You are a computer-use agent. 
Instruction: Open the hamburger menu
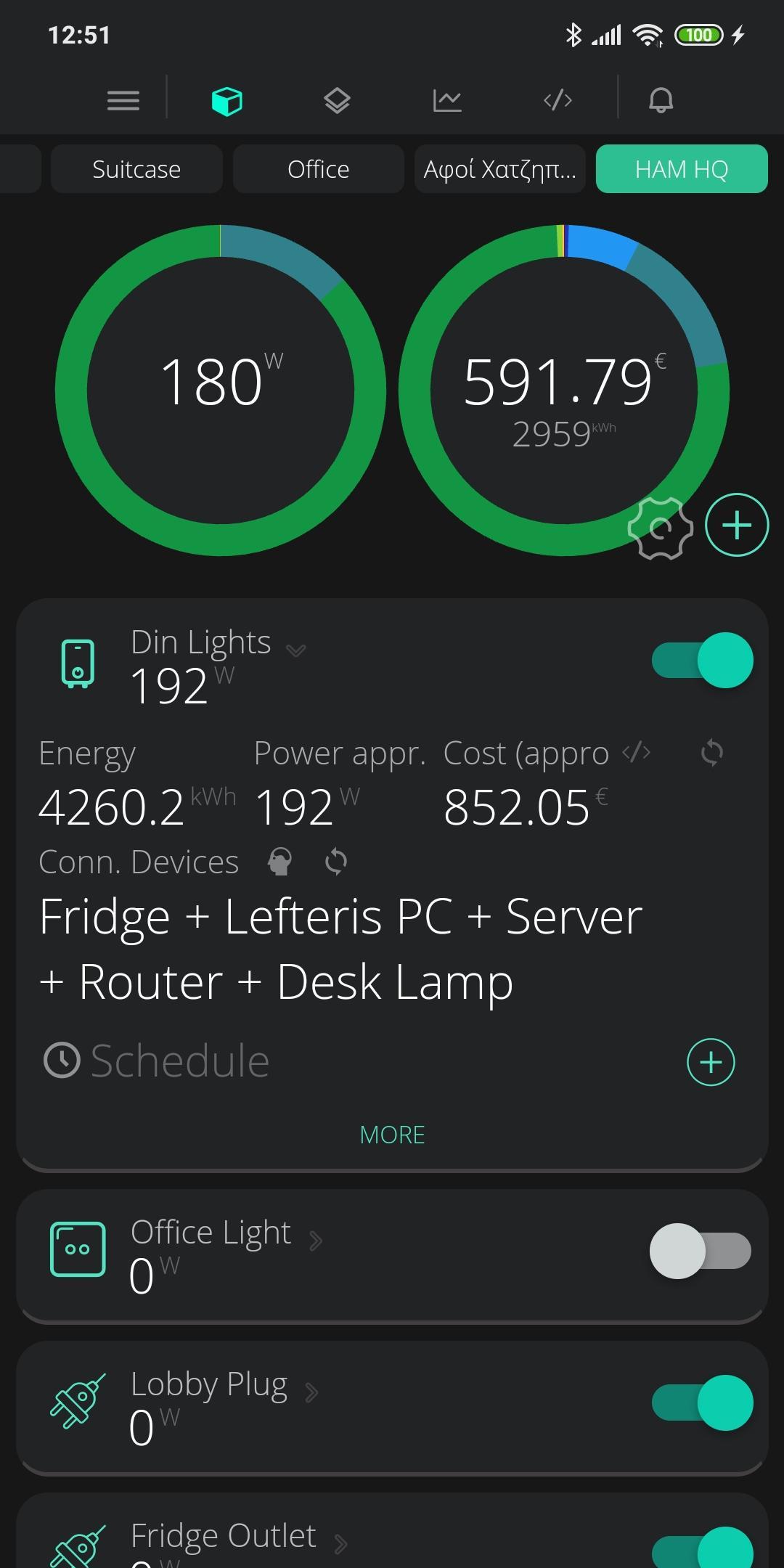pyautogui.click(x=123, y=100)
